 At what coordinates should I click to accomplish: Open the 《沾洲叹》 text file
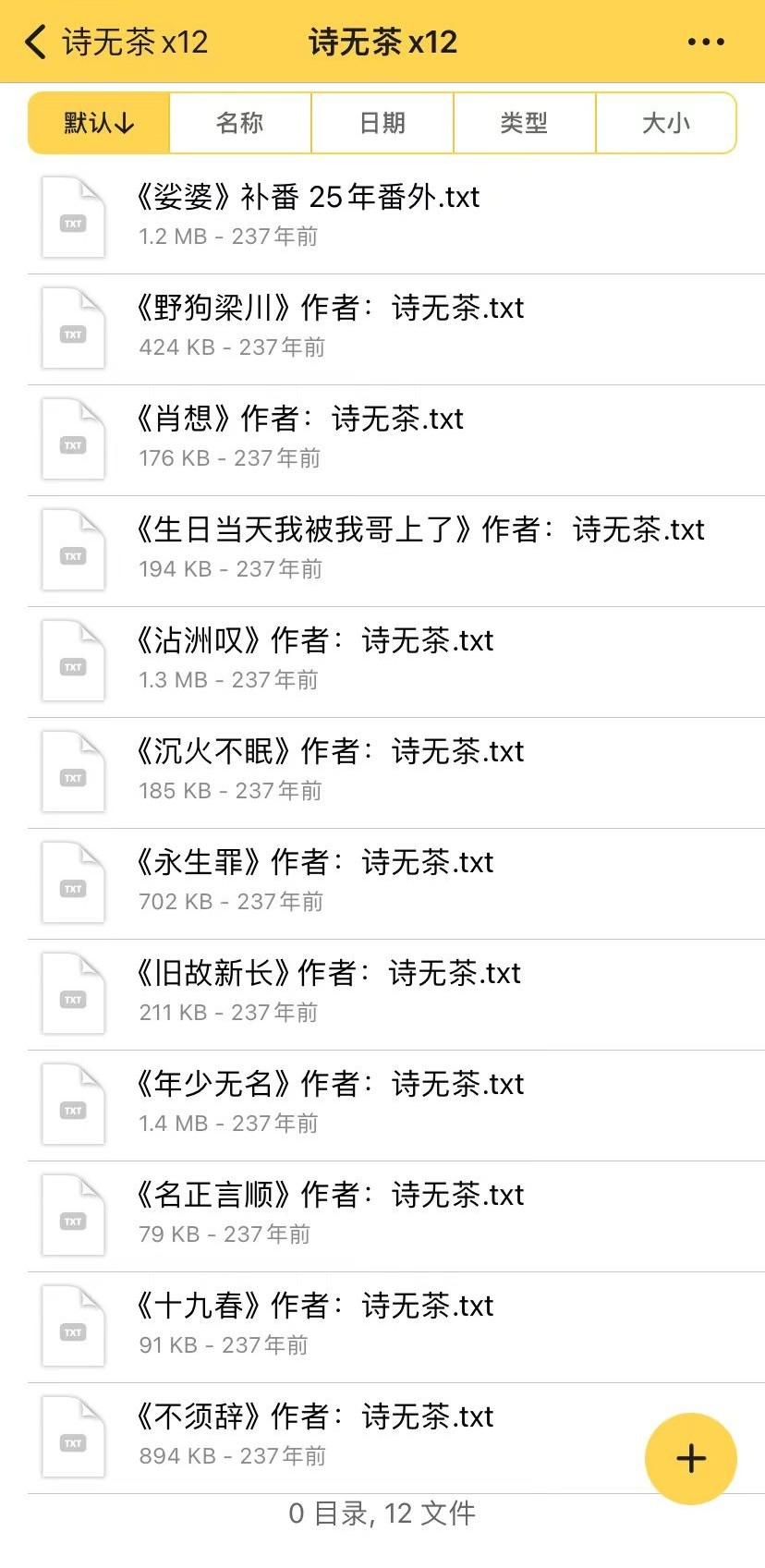(396, 662)
